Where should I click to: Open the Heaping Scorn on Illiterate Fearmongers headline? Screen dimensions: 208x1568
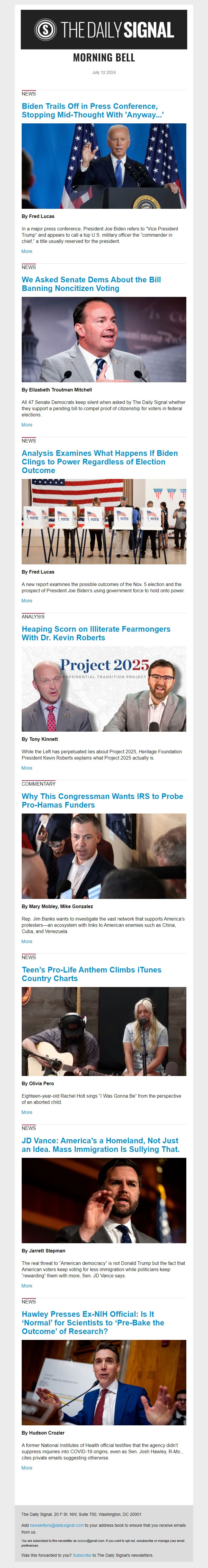tap(96, 633)
